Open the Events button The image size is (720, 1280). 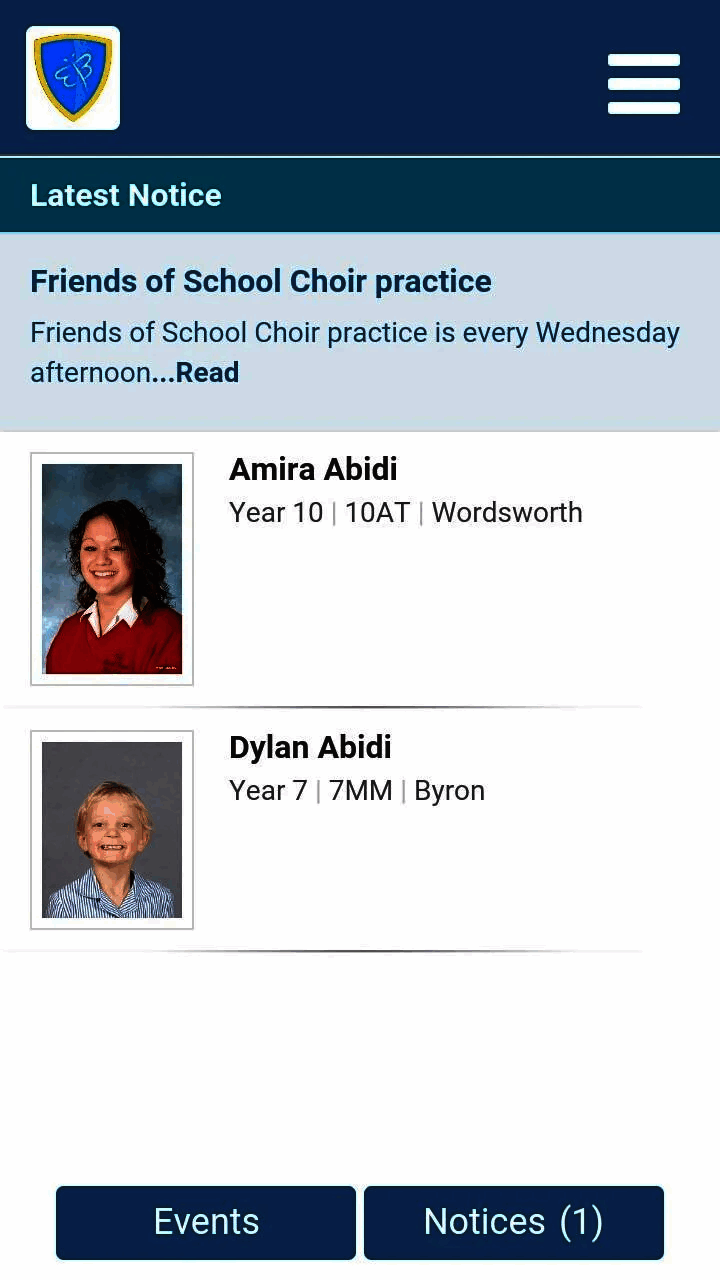(x=206, y=1222)
